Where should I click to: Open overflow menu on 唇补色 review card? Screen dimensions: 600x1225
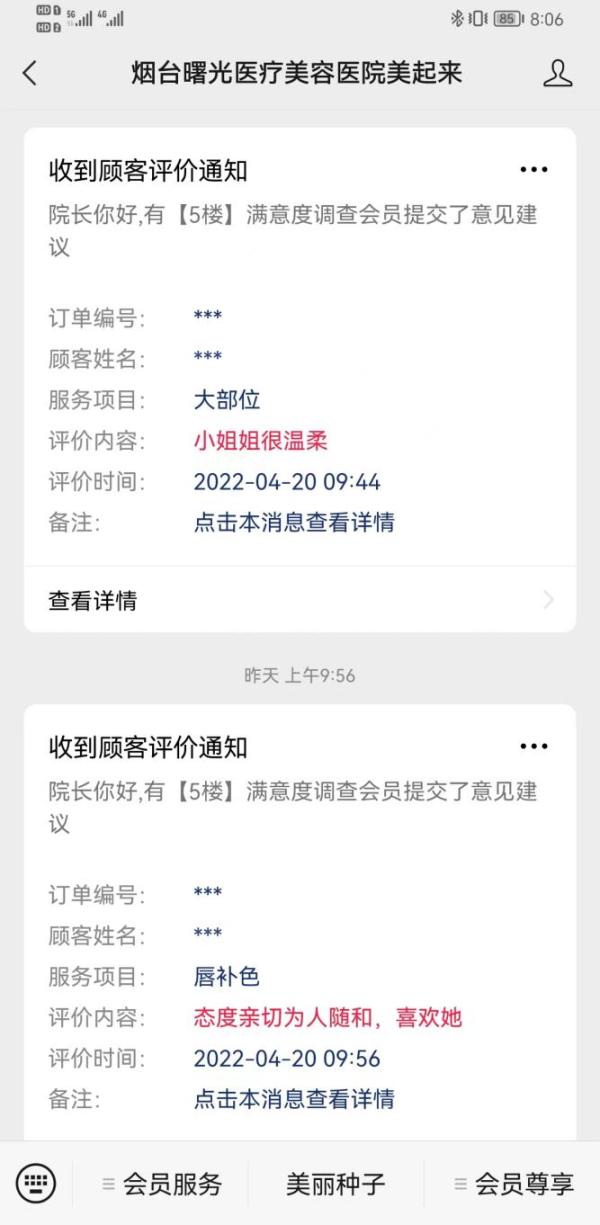coord(534,746)
